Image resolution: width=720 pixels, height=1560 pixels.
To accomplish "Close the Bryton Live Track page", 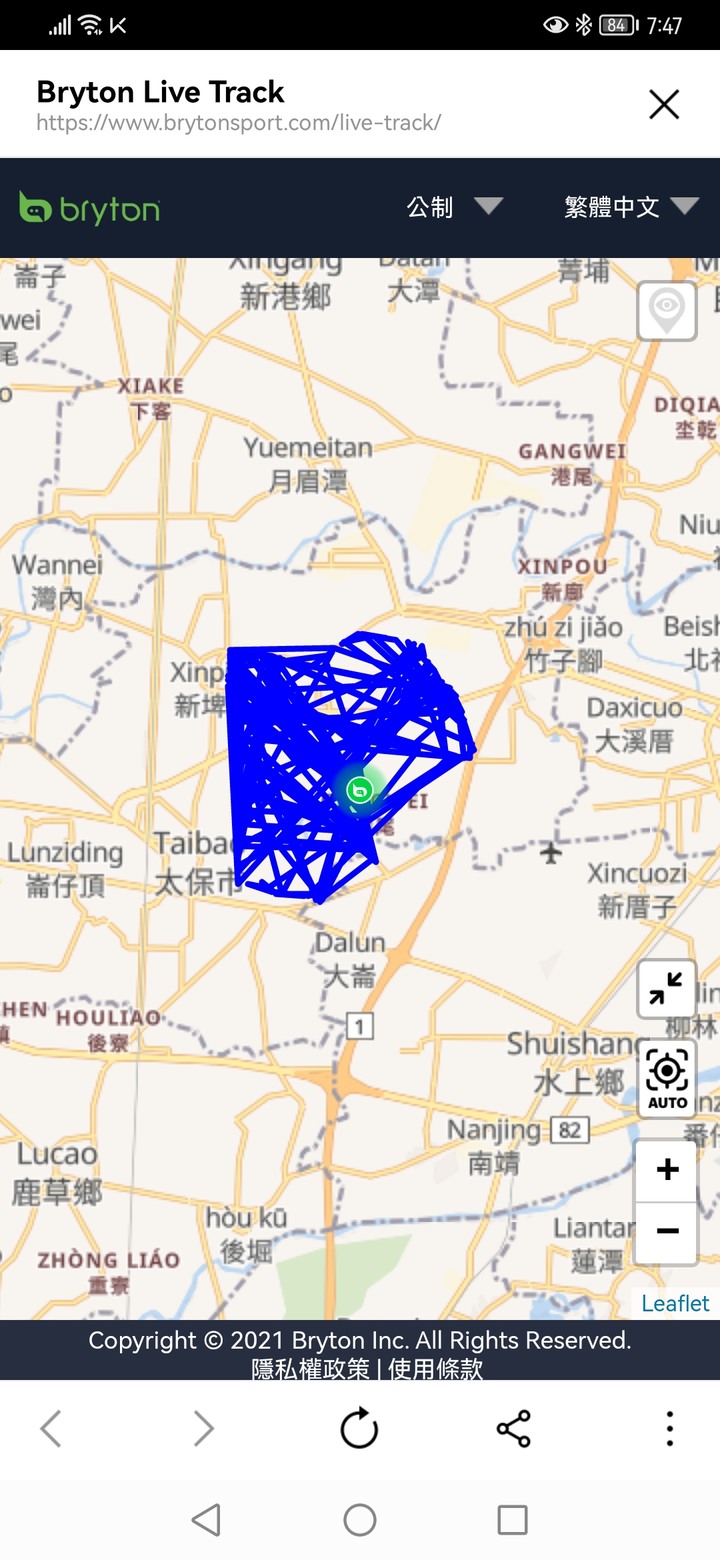I will pos(664,104).
